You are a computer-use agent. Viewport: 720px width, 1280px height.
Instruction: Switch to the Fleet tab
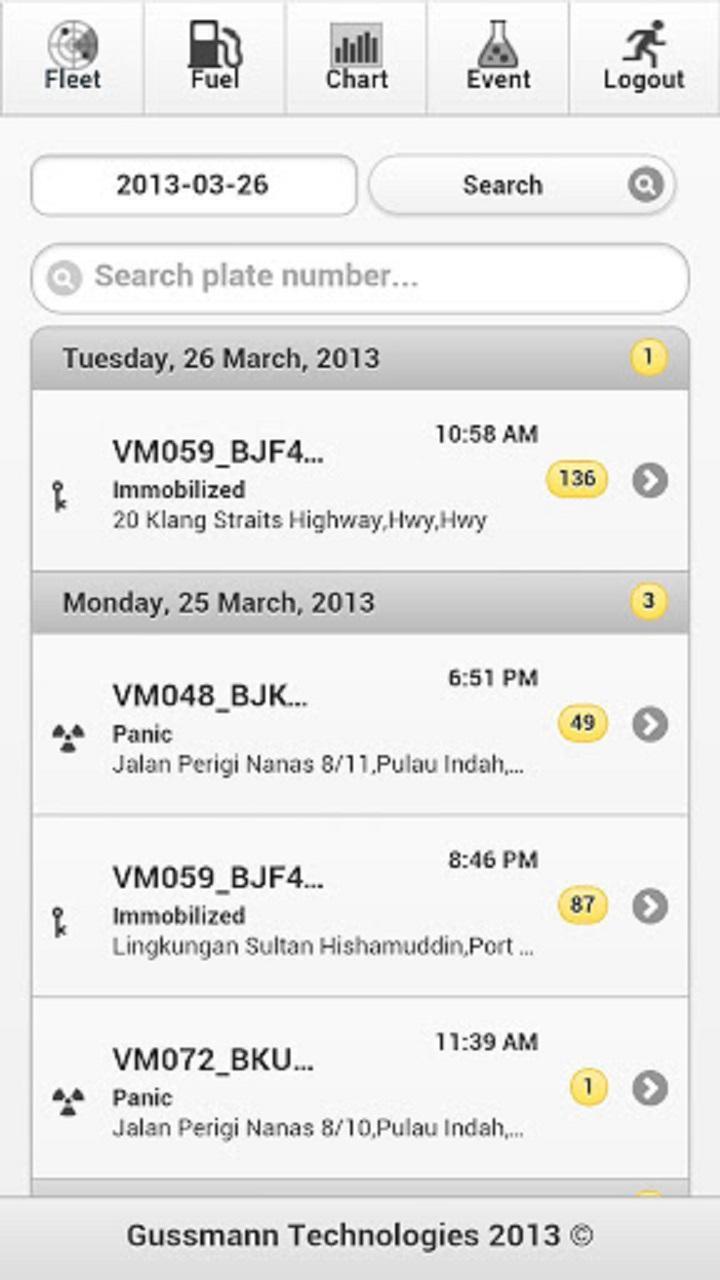click(72, 57)
